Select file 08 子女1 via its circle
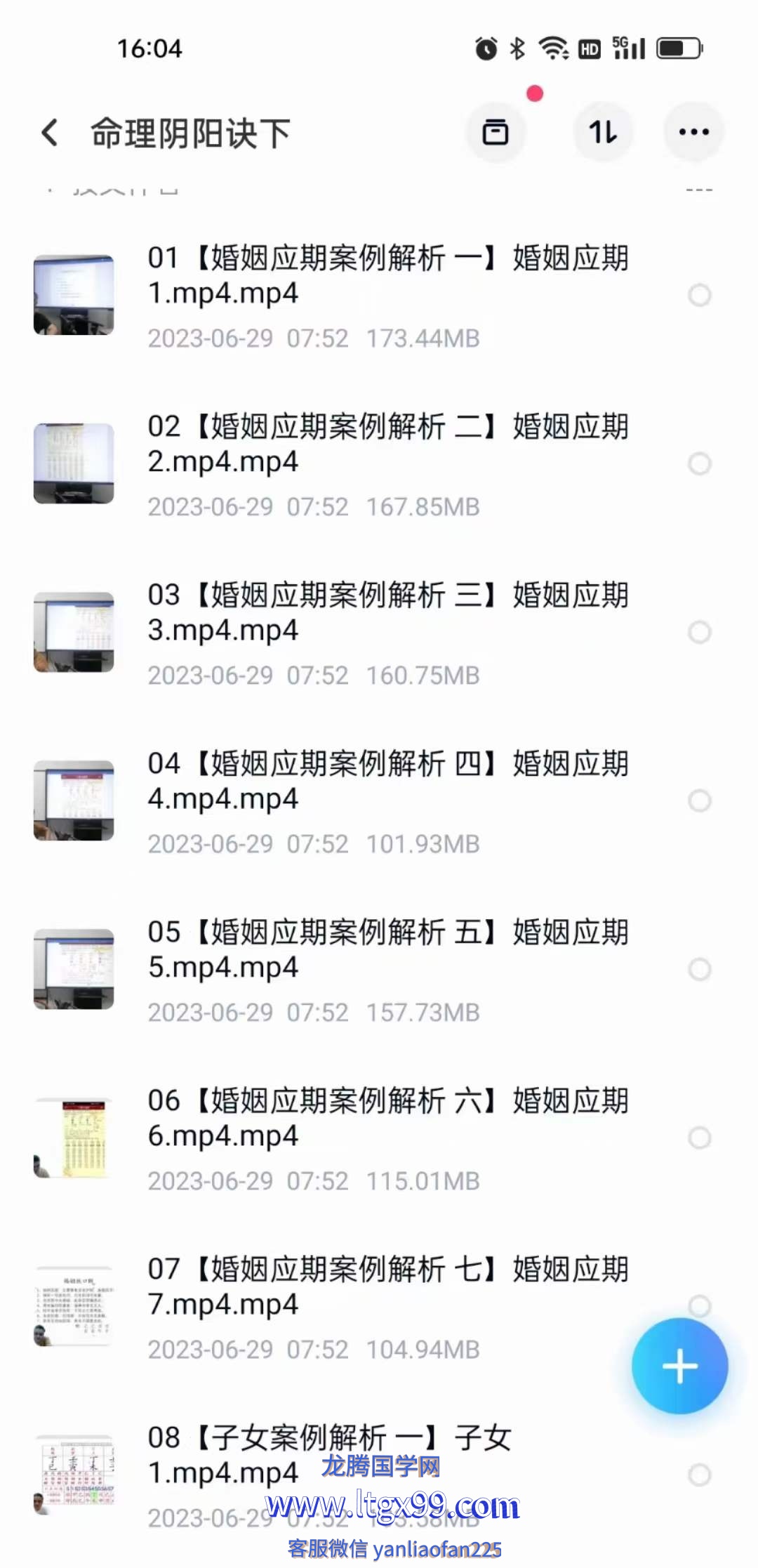 tap(699, 1475)
